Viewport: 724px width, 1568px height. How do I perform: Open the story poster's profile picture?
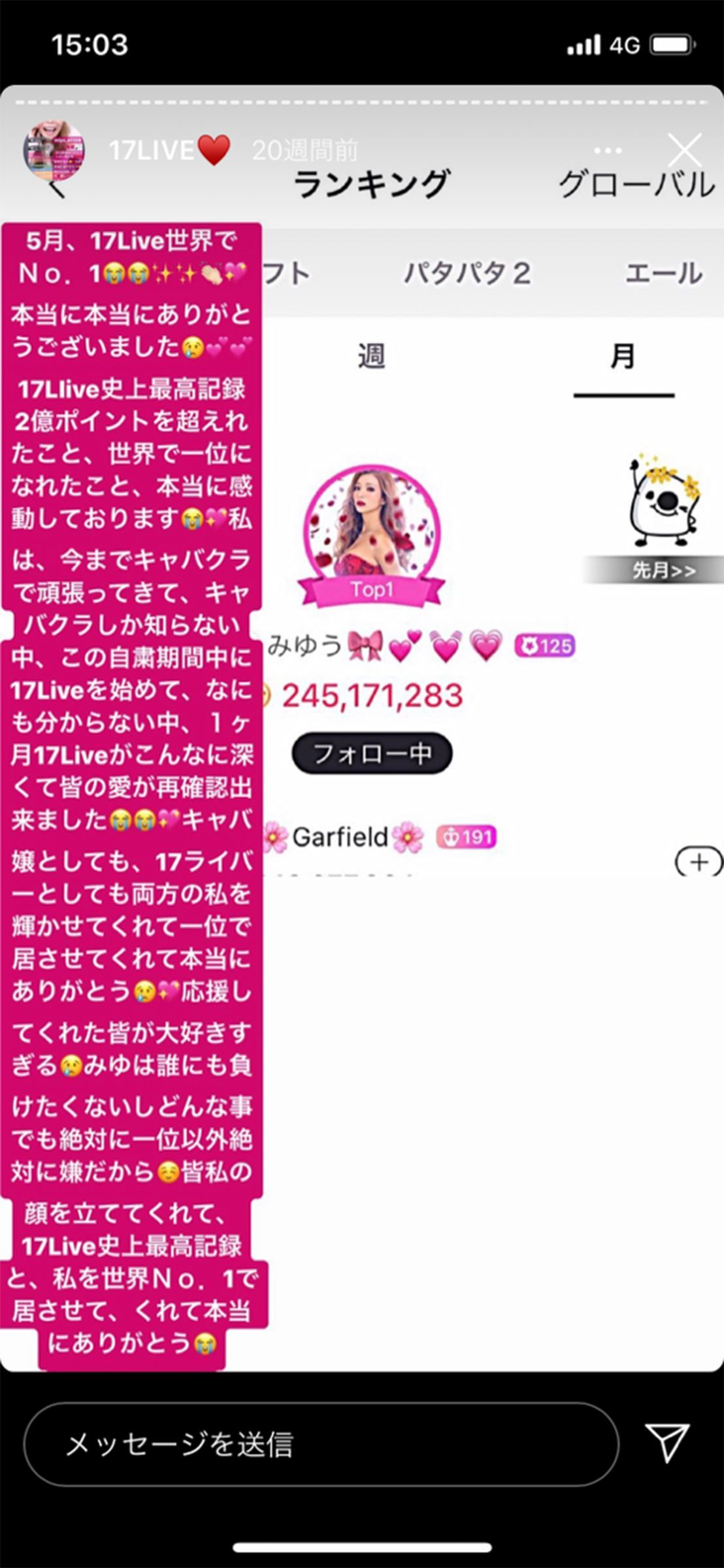pos(54,150)
